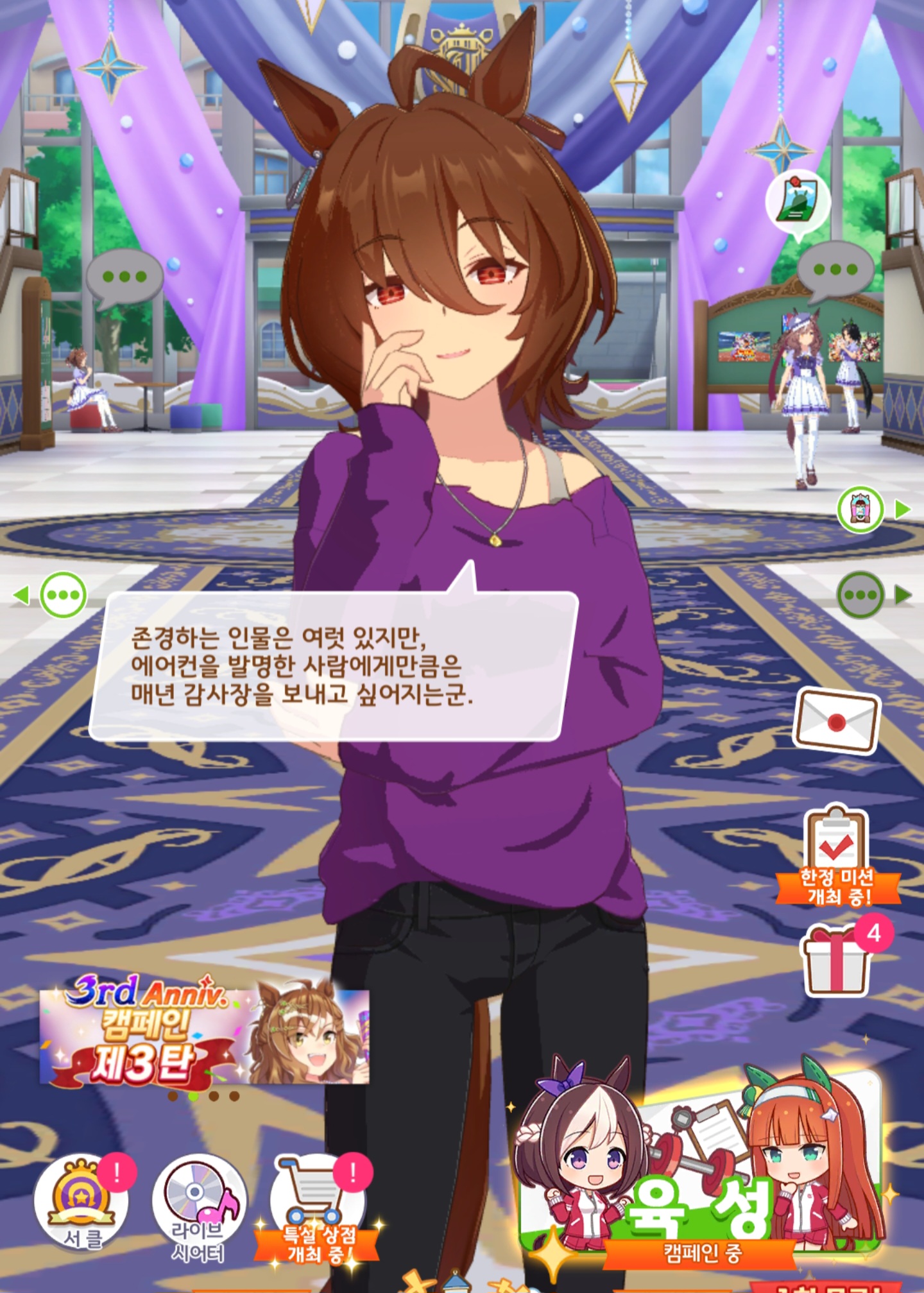Tap the speech bubble above the notice board girls
Screen dimensions: 924x1293
click(x=834, y=270)
